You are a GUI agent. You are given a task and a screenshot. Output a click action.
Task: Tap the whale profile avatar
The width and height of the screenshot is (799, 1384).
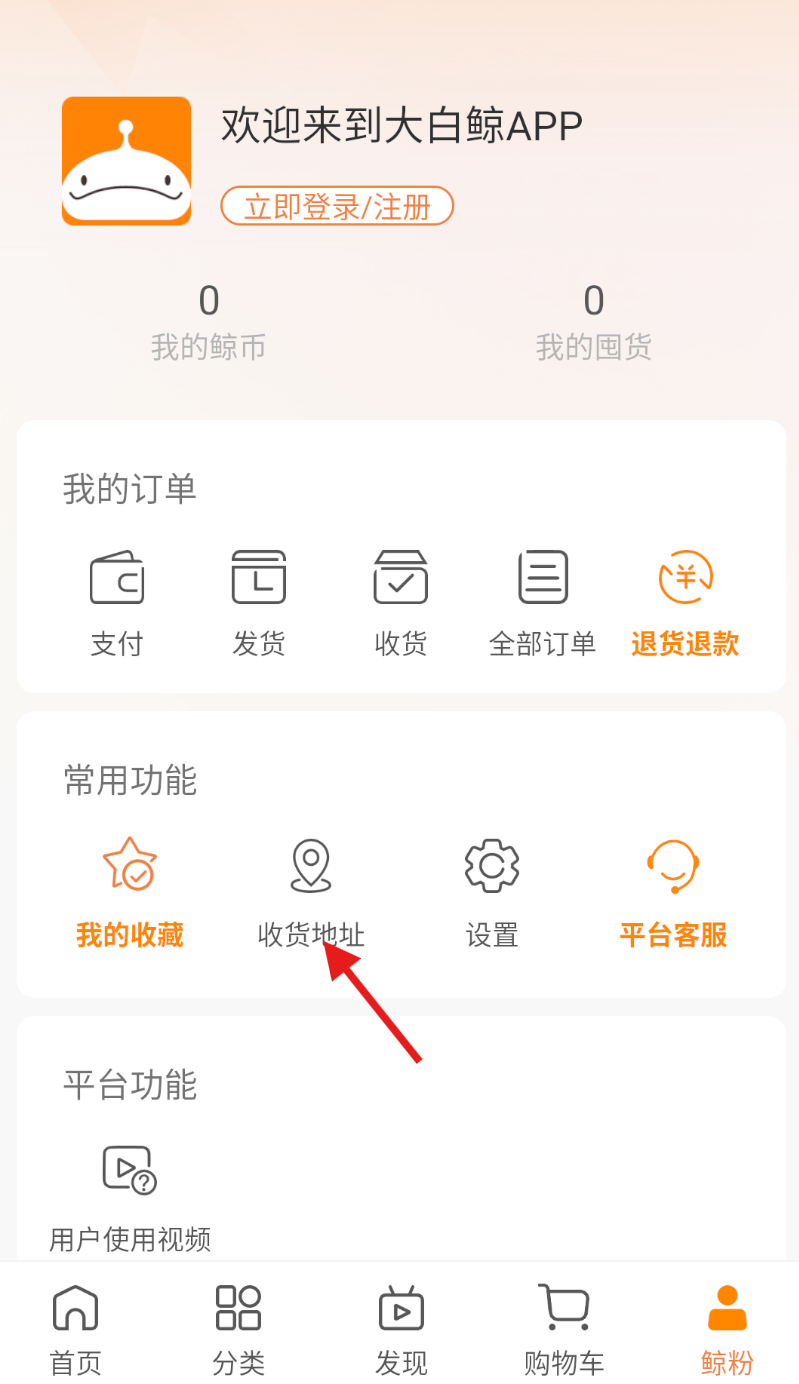tap(126, 161)
